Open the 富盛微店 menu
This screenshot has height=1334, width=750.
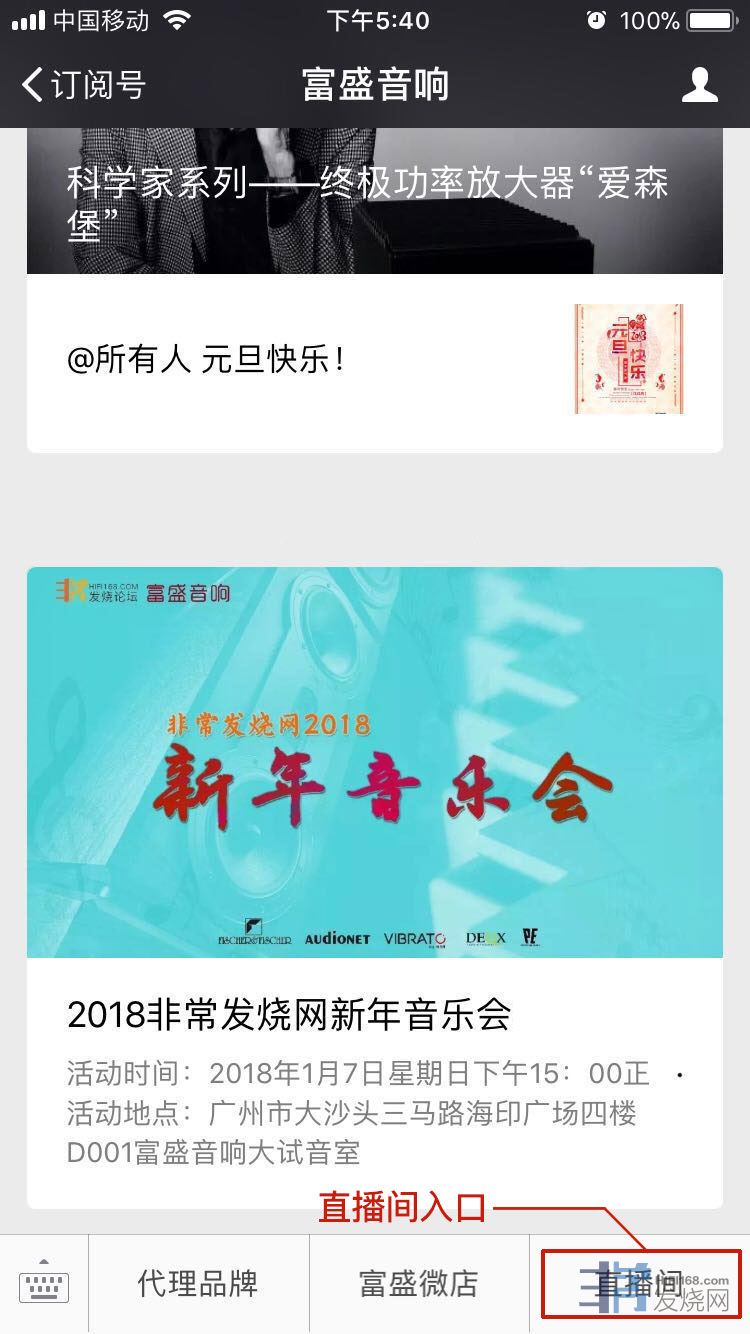pyautogui.click(x=418, y=1284)
